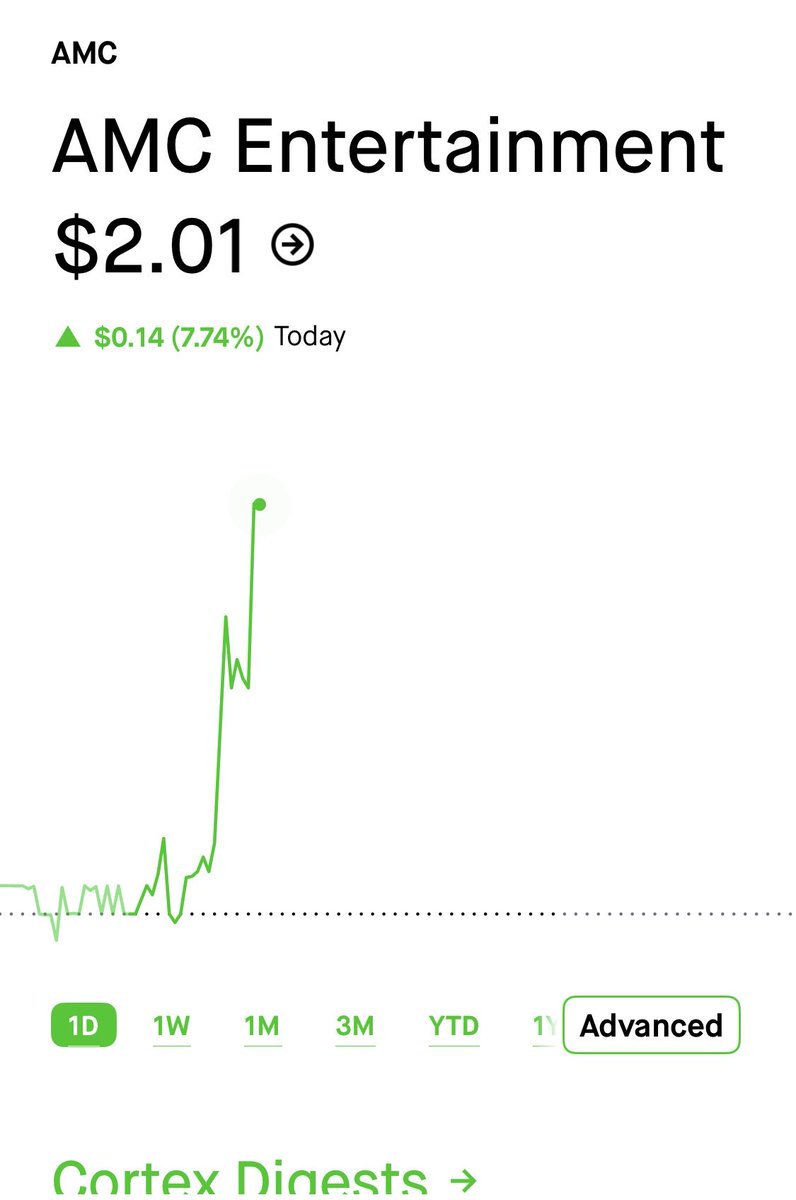This screenshot has width=796, height=1200.
Task: Select the 1D chart range
Action: point(83,1026)
